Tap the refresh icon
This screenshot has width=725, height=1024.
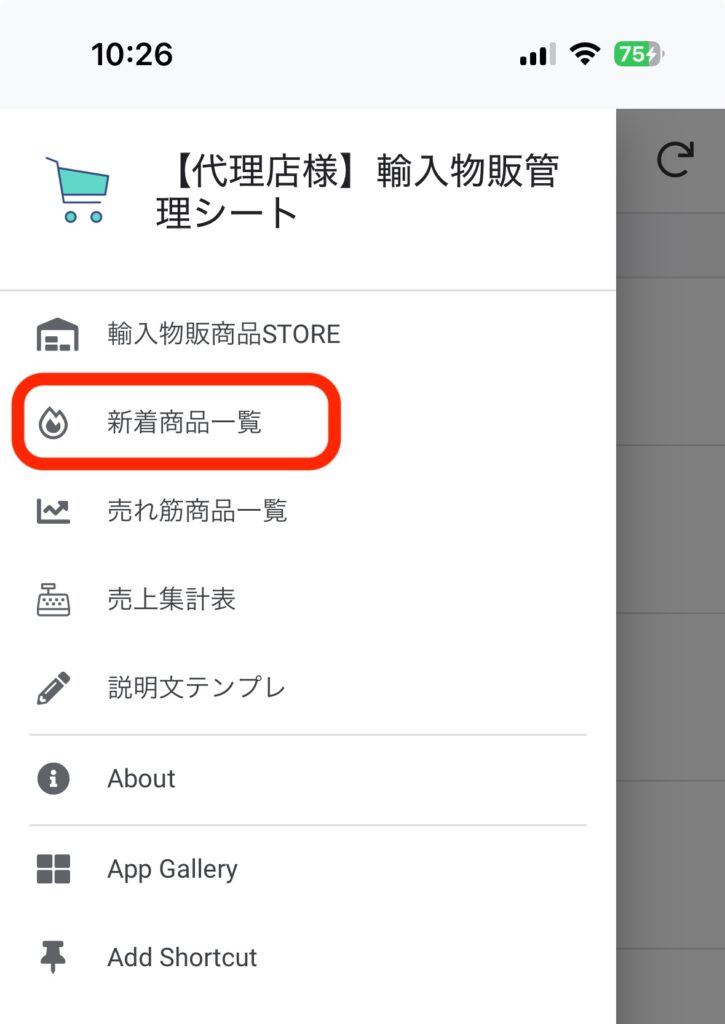(675, 160)
